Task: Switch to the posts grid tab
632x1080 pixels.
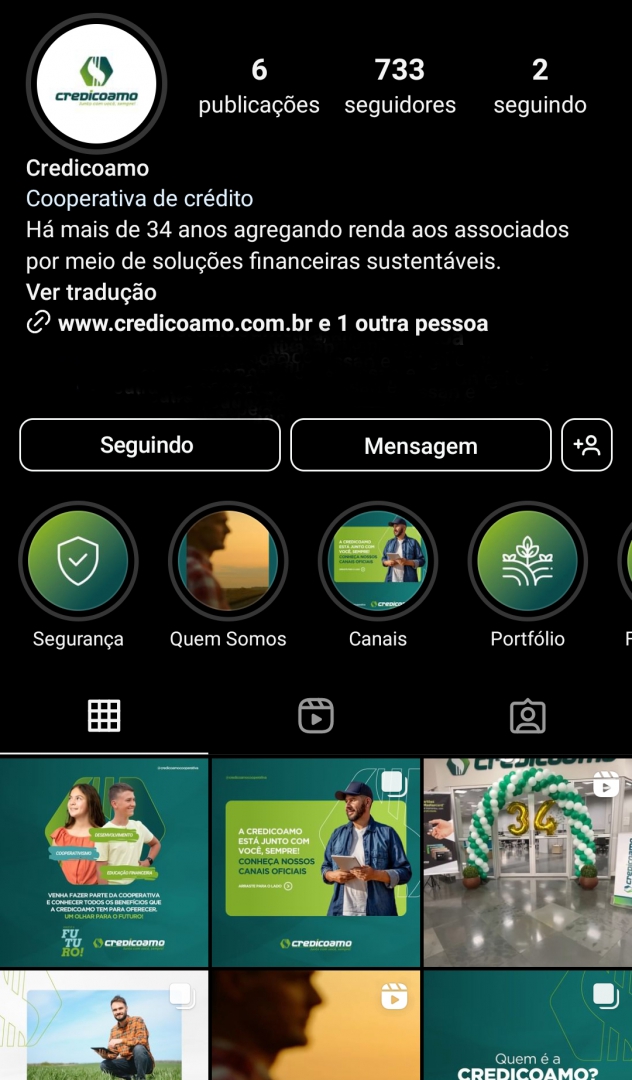Action: tap(104, 716)
